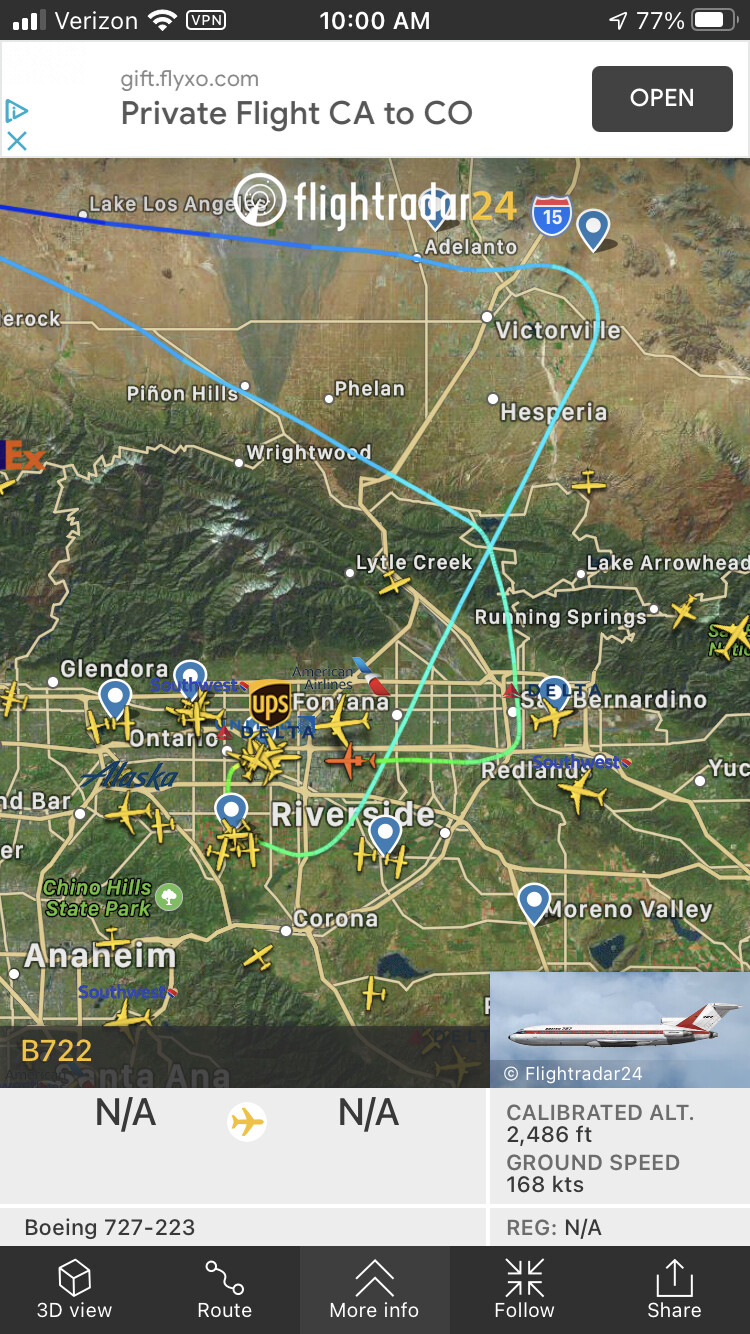Show the flight Route
Image resolution: width=750 pixels, height=1334 pixels.
pyautogui.click(x=225, y=1290)
